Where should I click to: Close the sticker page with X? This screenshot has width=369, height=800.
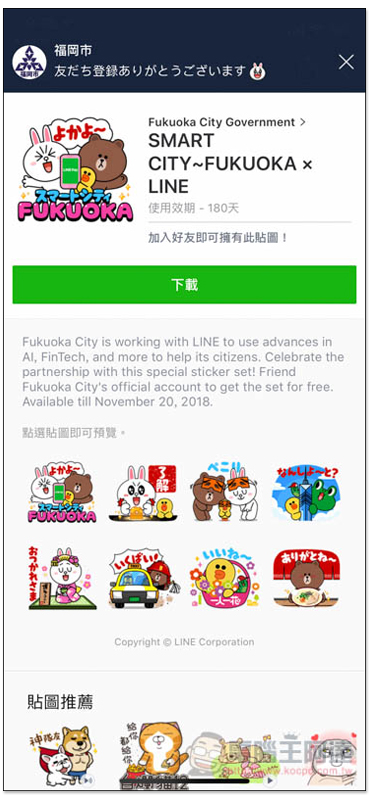point(346,62)
